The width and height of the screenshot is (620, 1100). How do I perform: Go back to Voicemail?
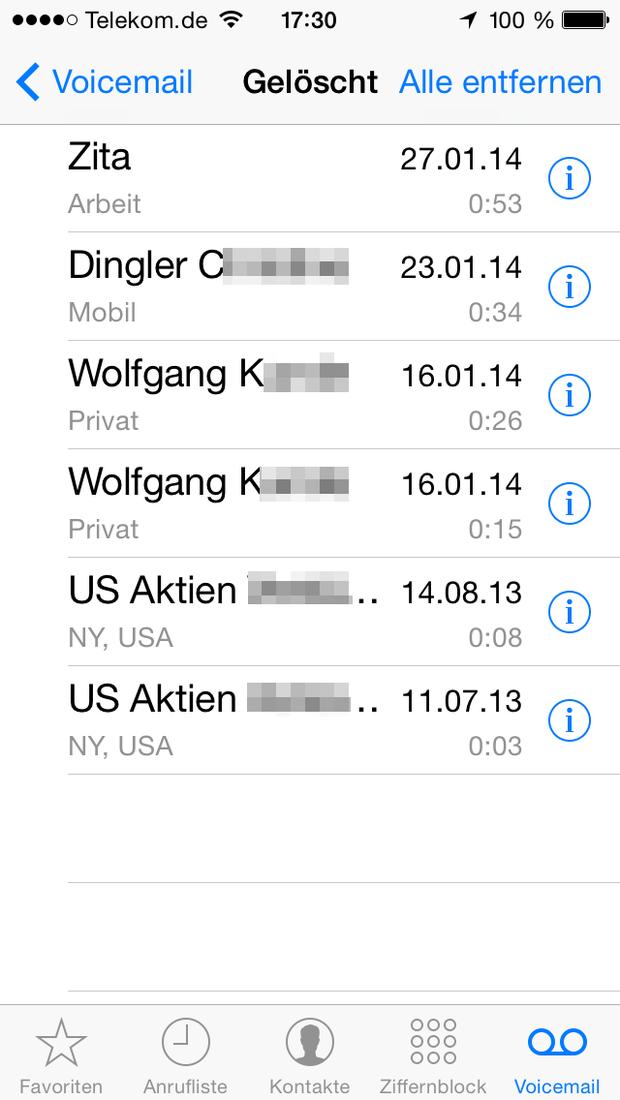pos(104,82)
